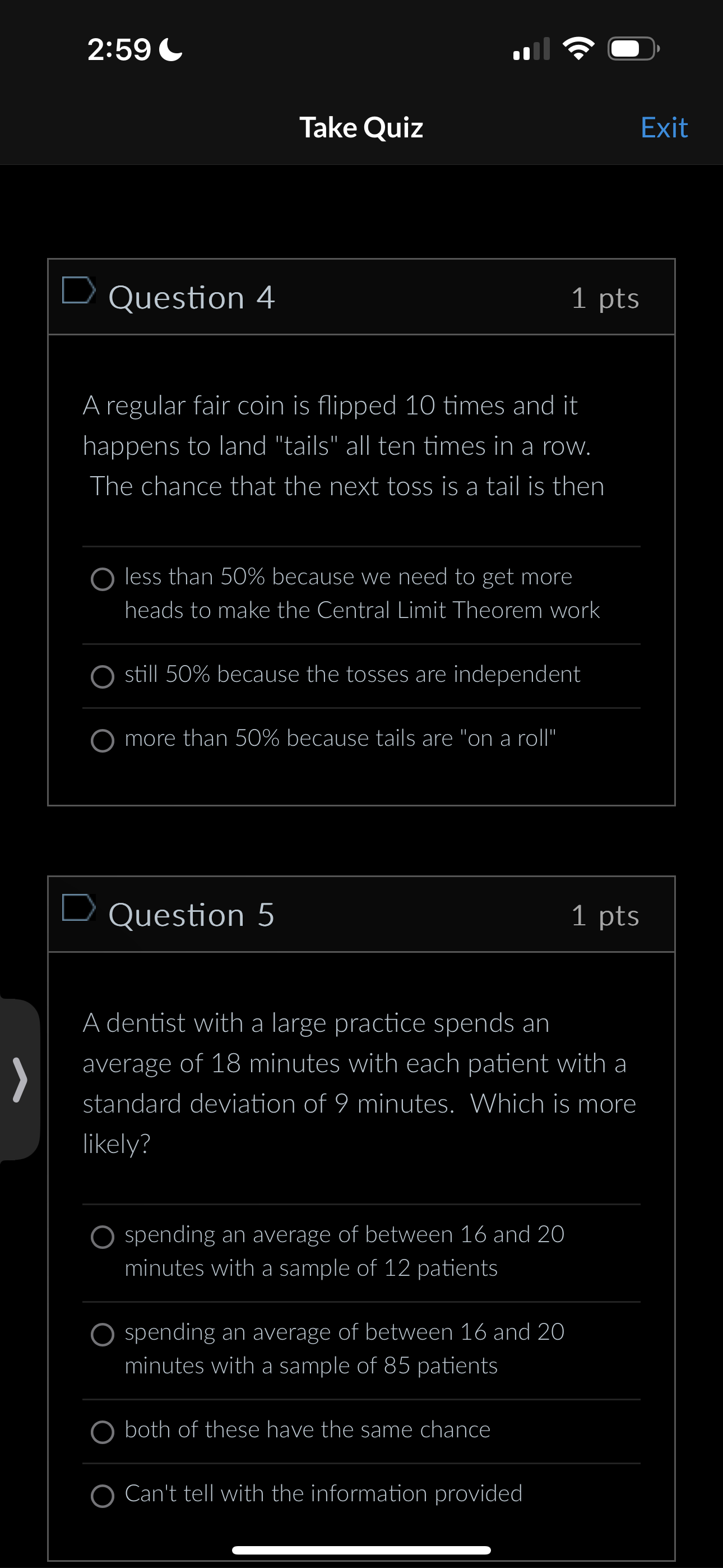Tap the Question 5 header bar
723x1568 pixels.
tap(361, 913)
